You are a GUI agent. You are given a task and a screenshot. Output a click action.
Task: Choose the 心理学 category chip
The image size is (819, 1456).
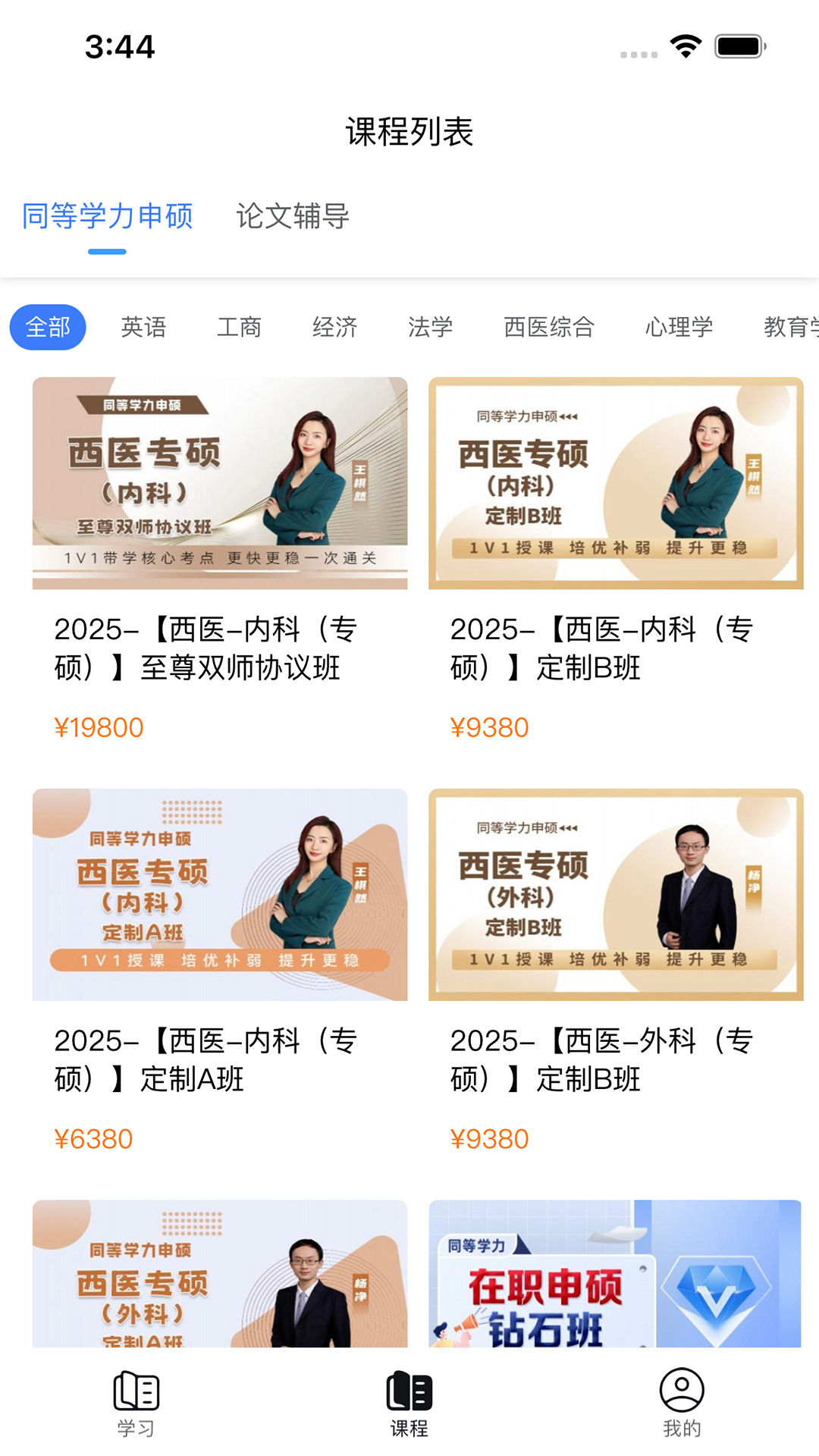tap(679, 327)
